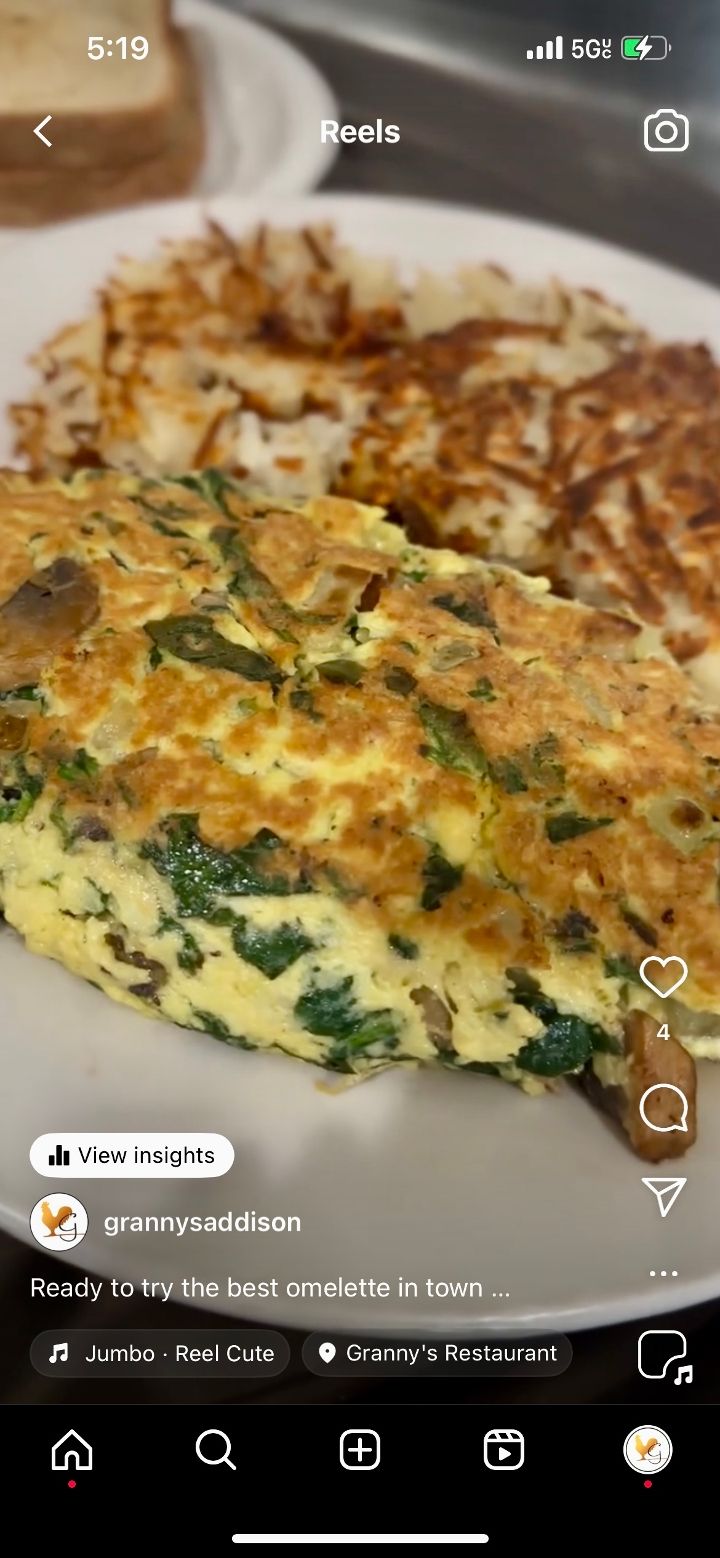Create a new post
Screen dimensions: 720x1558
tap(360, 1449)
